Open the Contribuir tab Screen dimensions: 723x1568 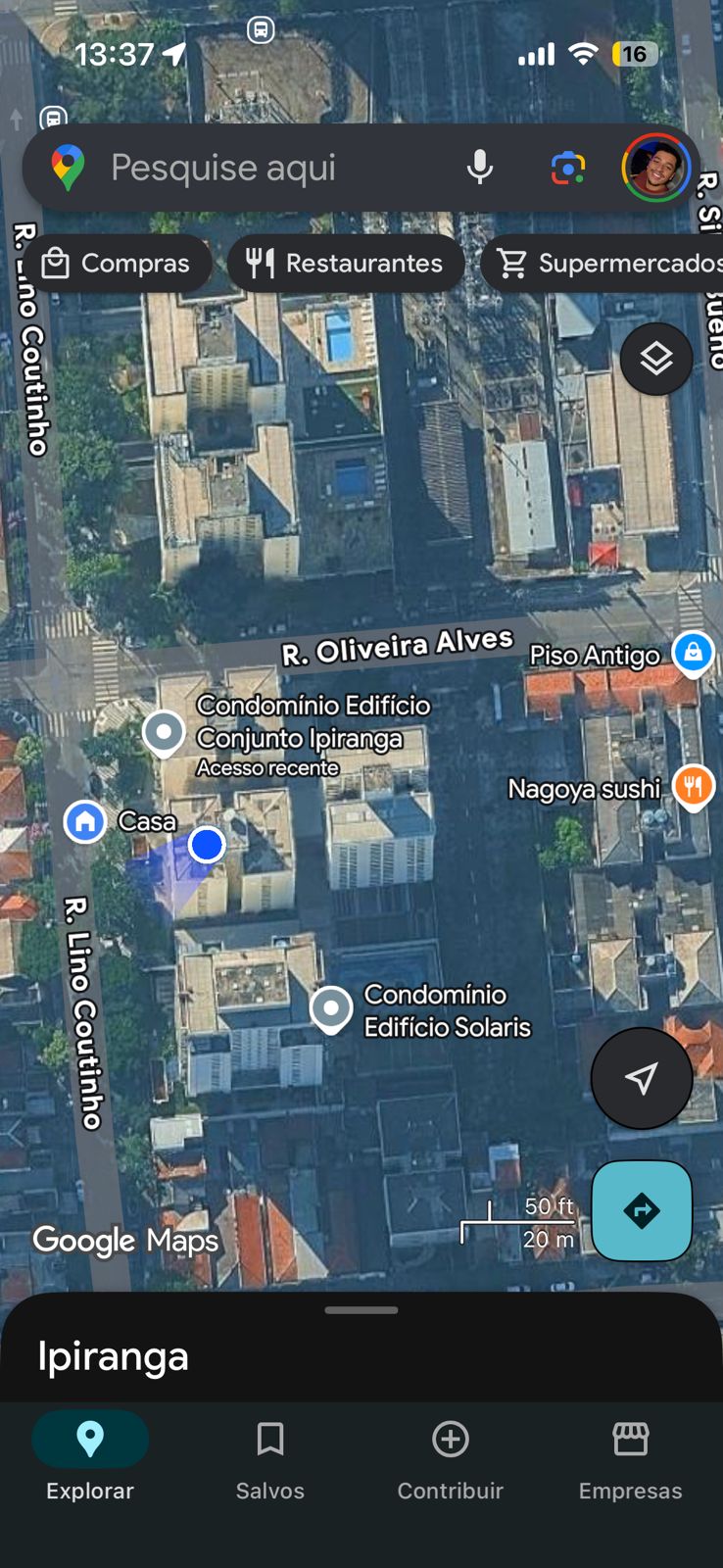click(x=451, y=1456)
